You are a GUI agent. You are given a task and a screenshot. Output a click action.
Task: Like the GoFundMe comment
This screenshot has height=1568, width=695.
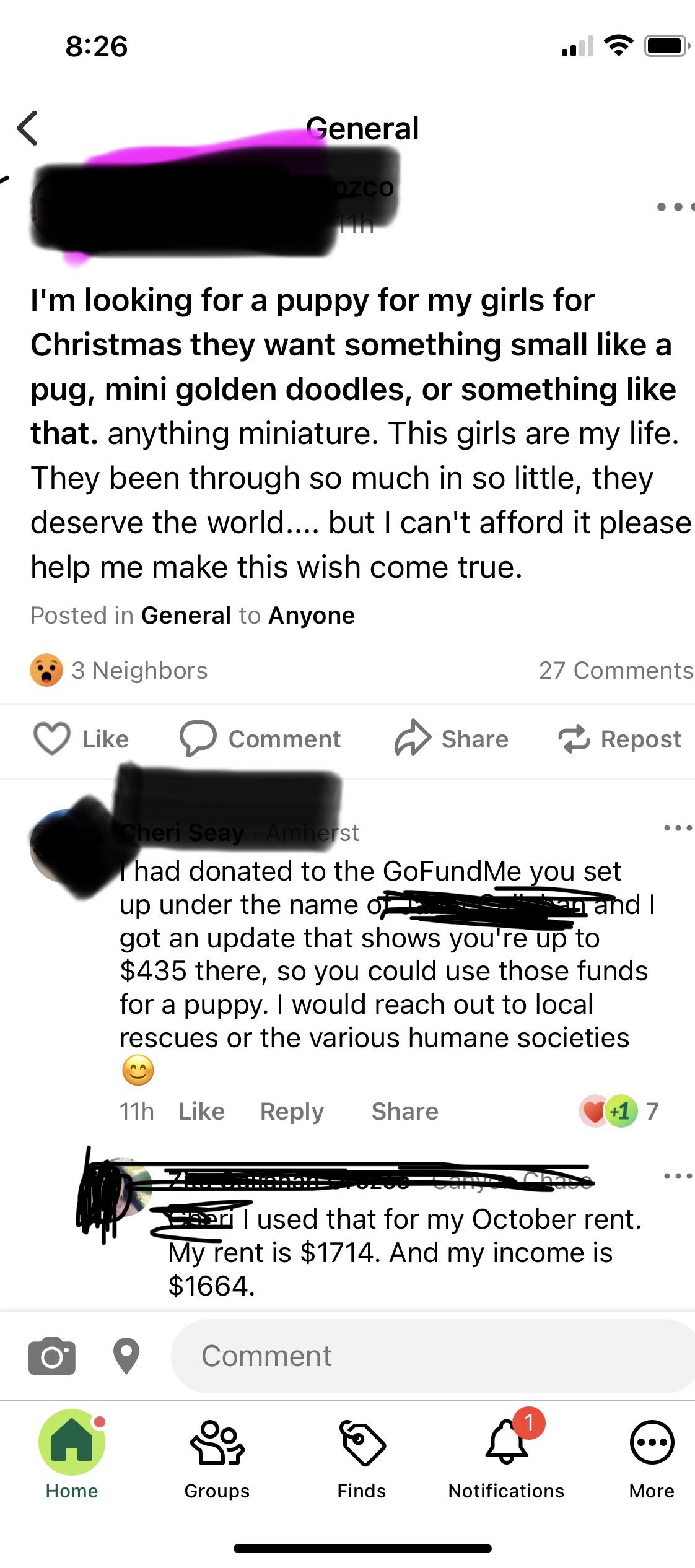201,1112
